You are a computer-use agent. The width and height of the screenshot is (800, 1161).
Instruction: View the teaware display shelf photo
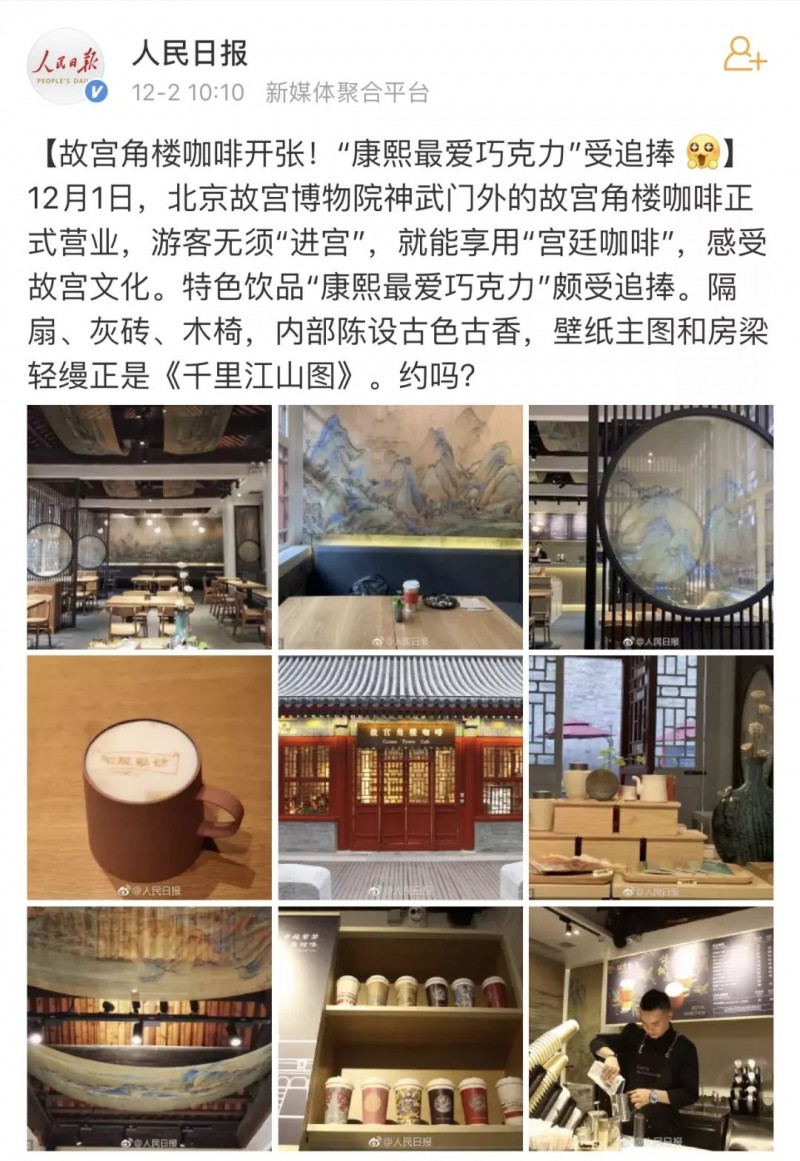tap(651, 777)
